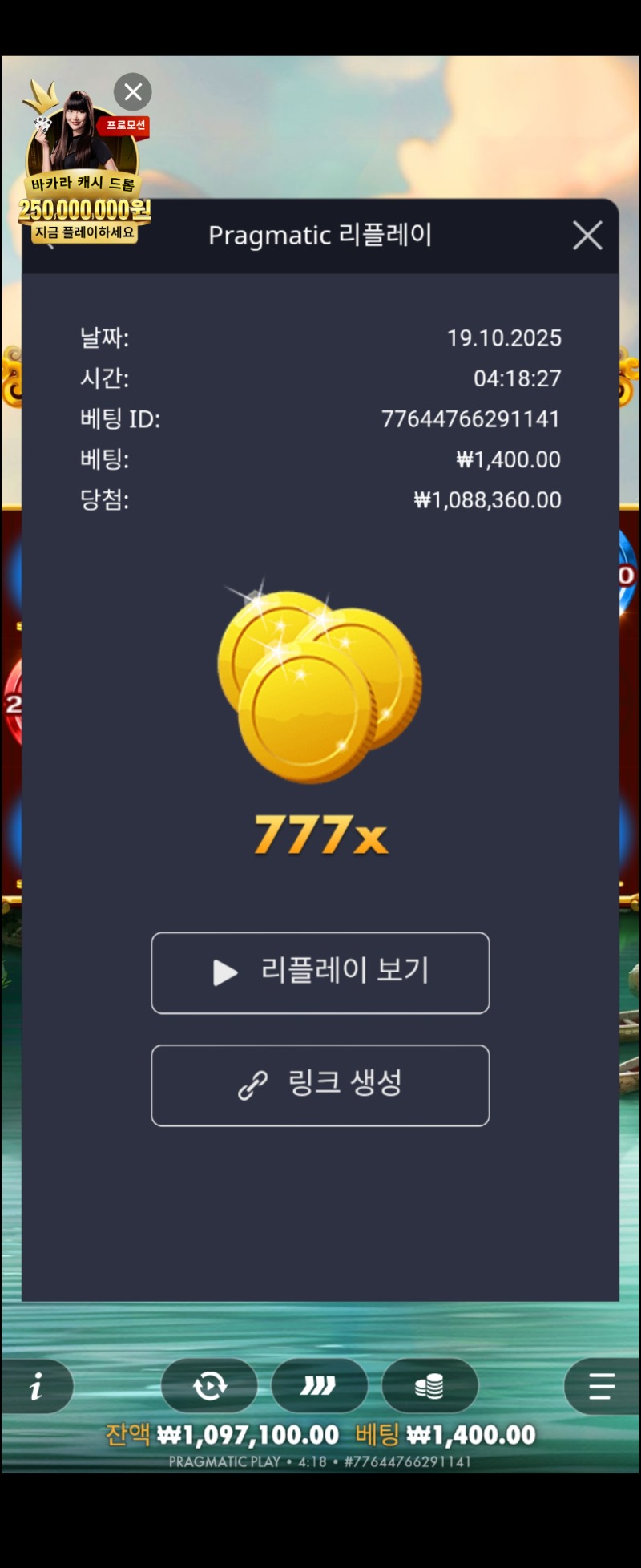The height and width of the screenshot is (1568, 641).
Task: Select the spin/autoplay icon in bottom bar
Action: click(x=211, y=1386)
